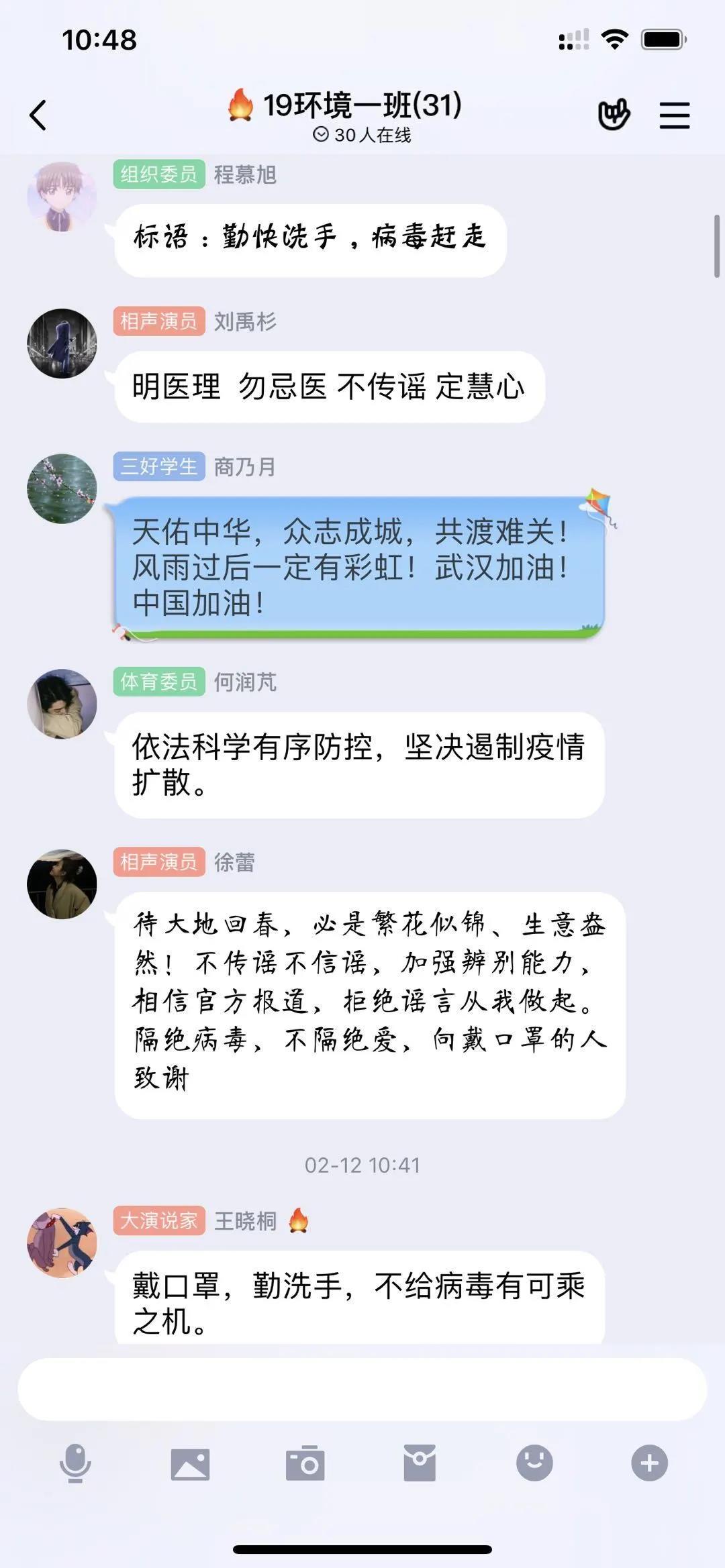Image resolution: width=725 pixels, height=1568 pixels.
Task: Open the red packet icon
Action: 420,1463
